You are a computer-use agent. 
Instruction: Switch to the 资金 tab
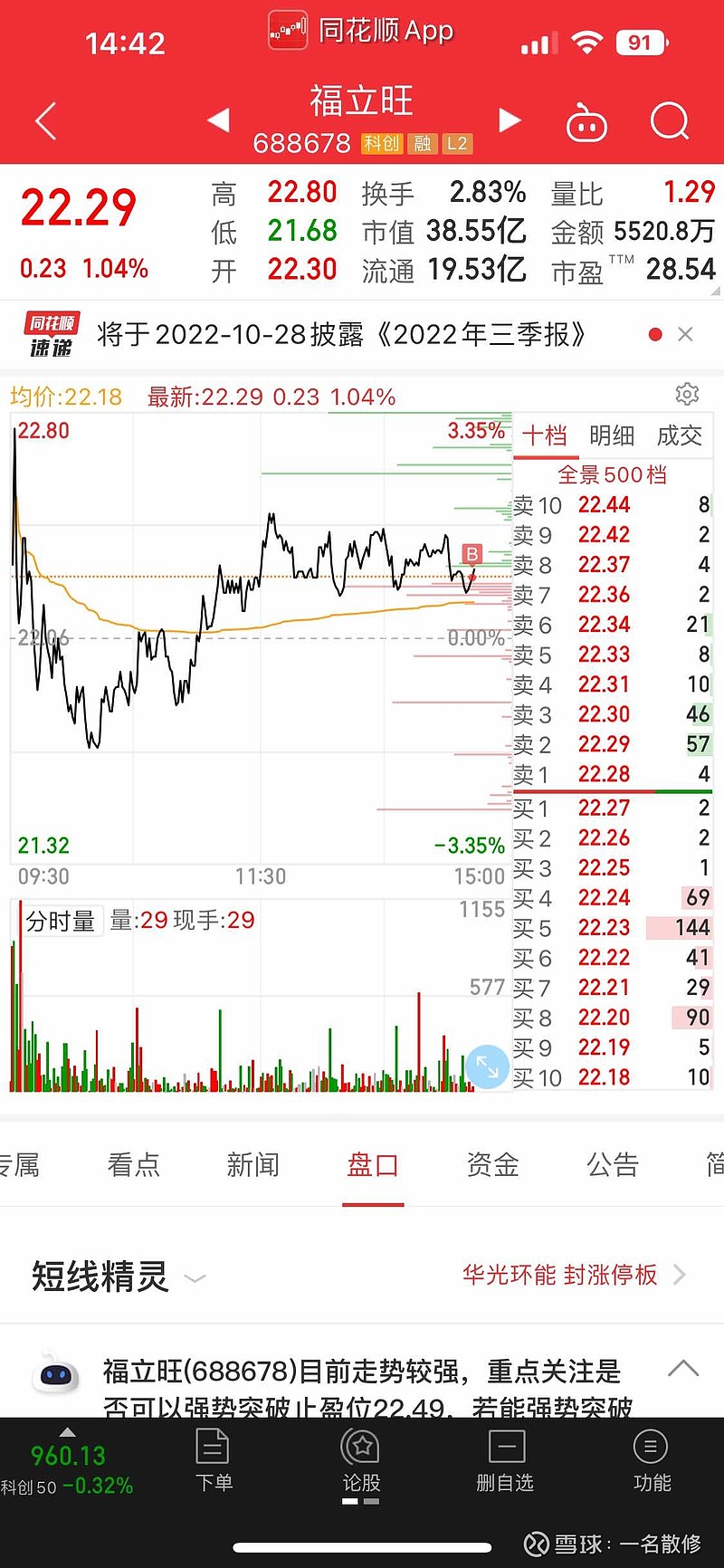tap(492, 1165)
